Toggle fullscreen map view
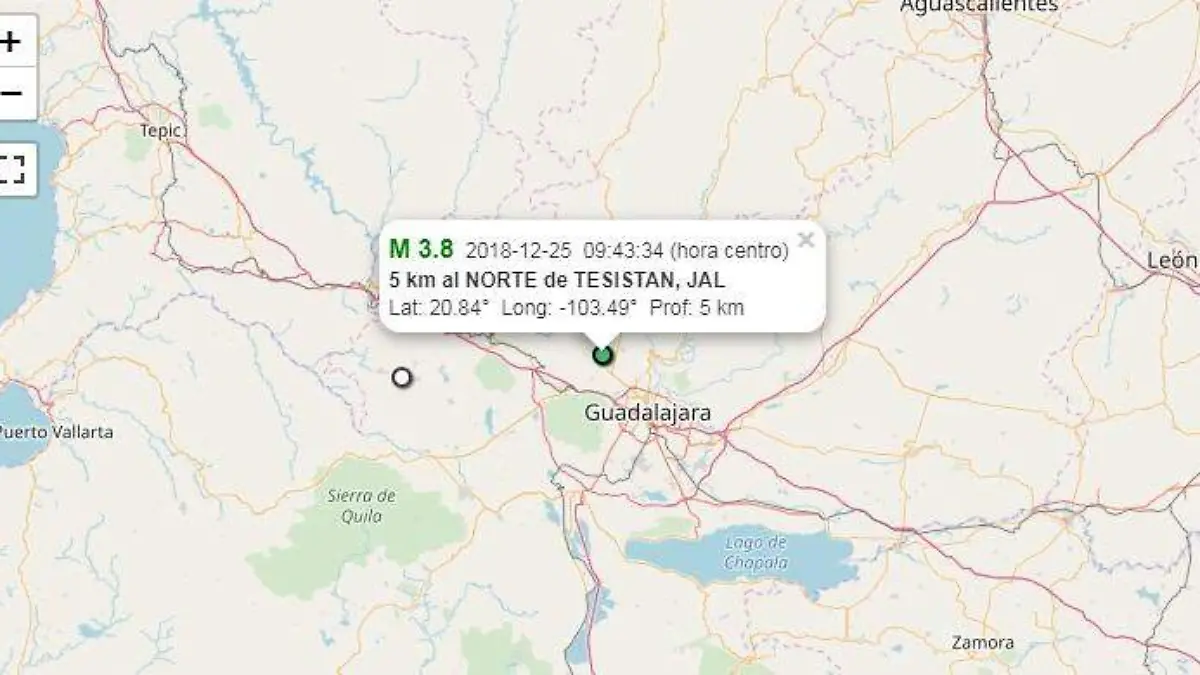The image size is (1200, 675). pos(12,169)
